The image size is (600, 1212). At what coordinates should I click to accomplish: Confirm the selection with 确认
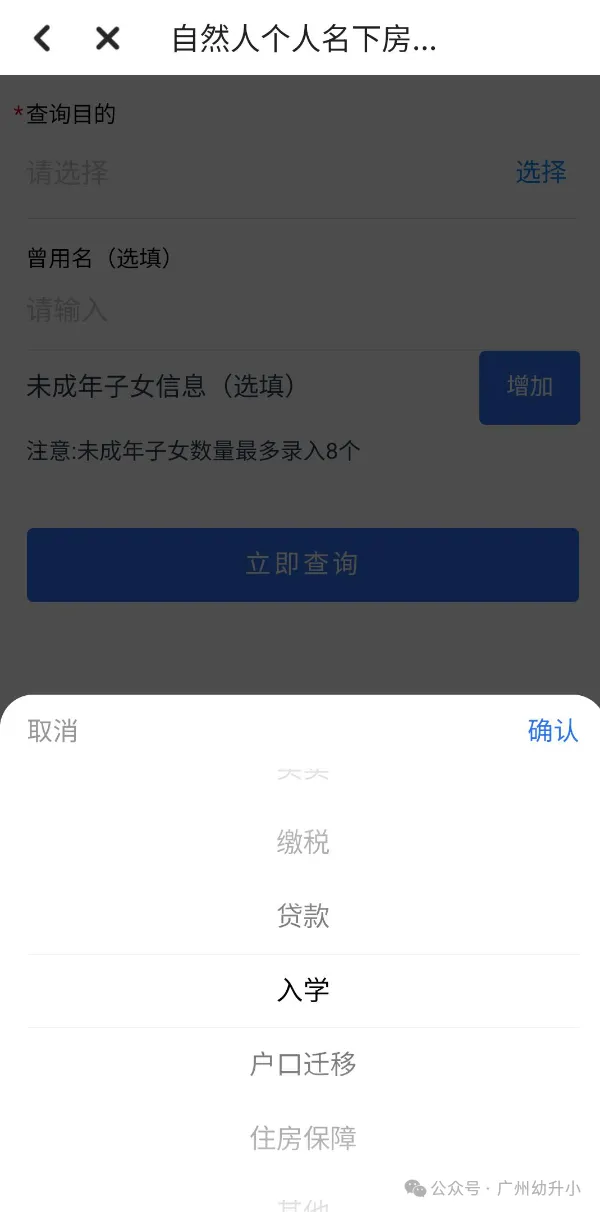pos(553,731)
